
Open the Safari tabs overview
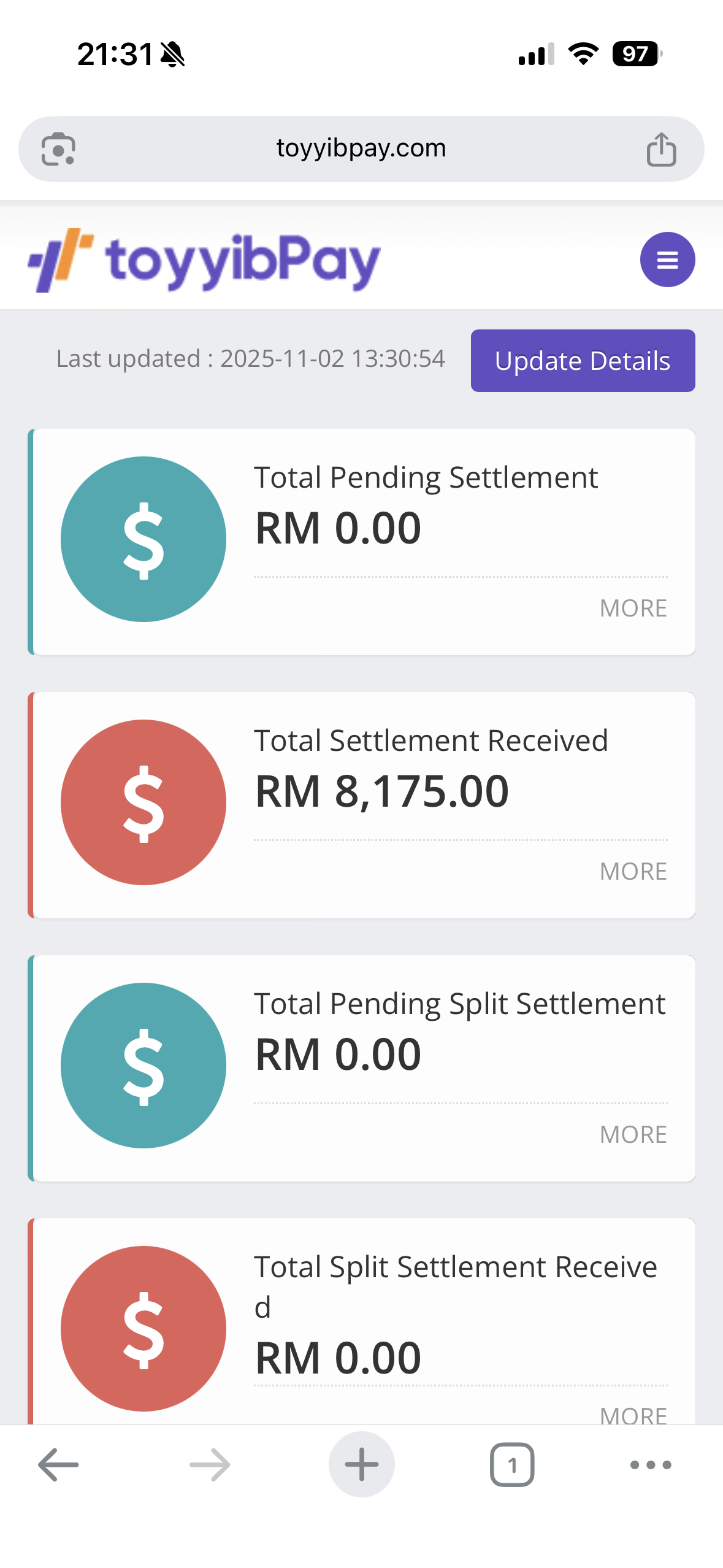pyautogui.click(x=512, y=1465)
